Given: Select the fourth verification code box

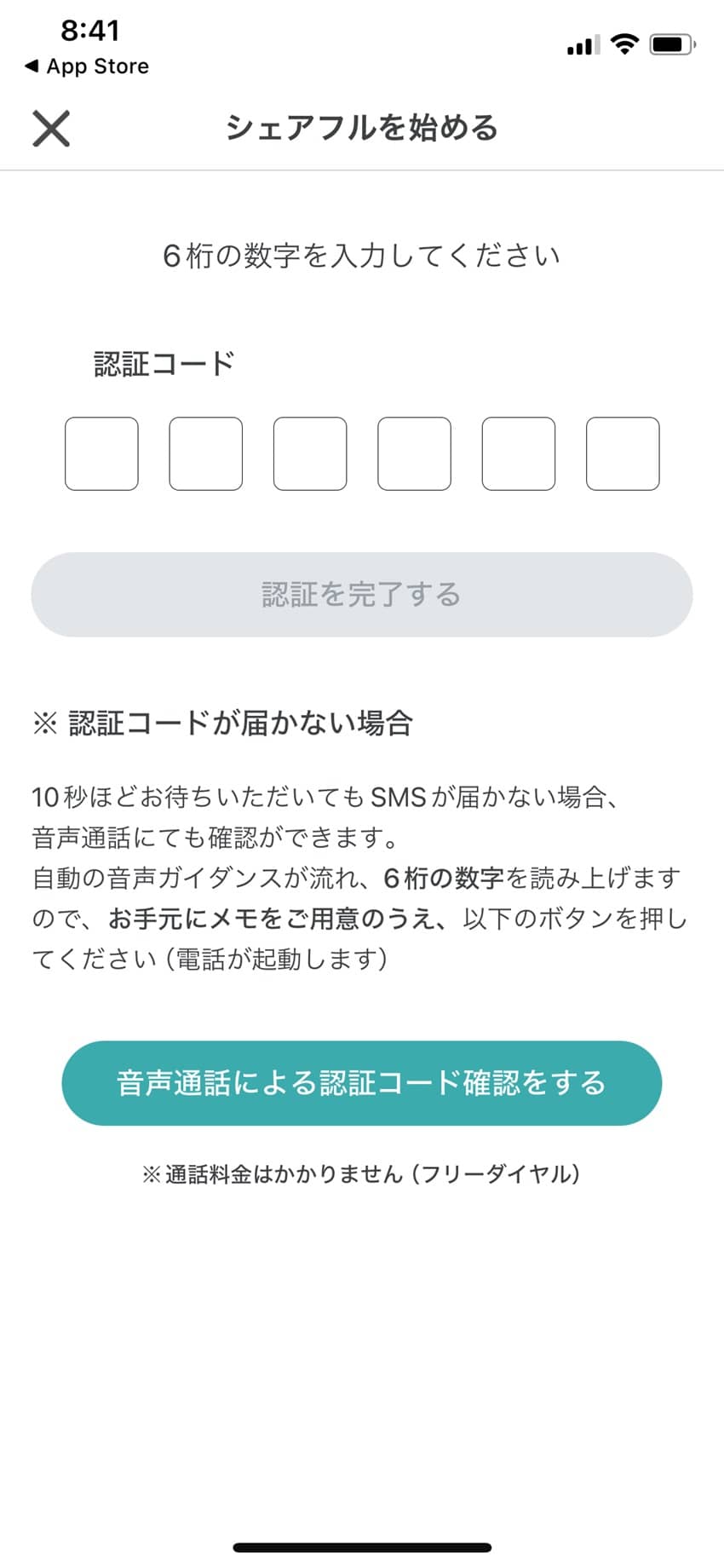Looking at the screenshot, I should click(x=414, y=454).
